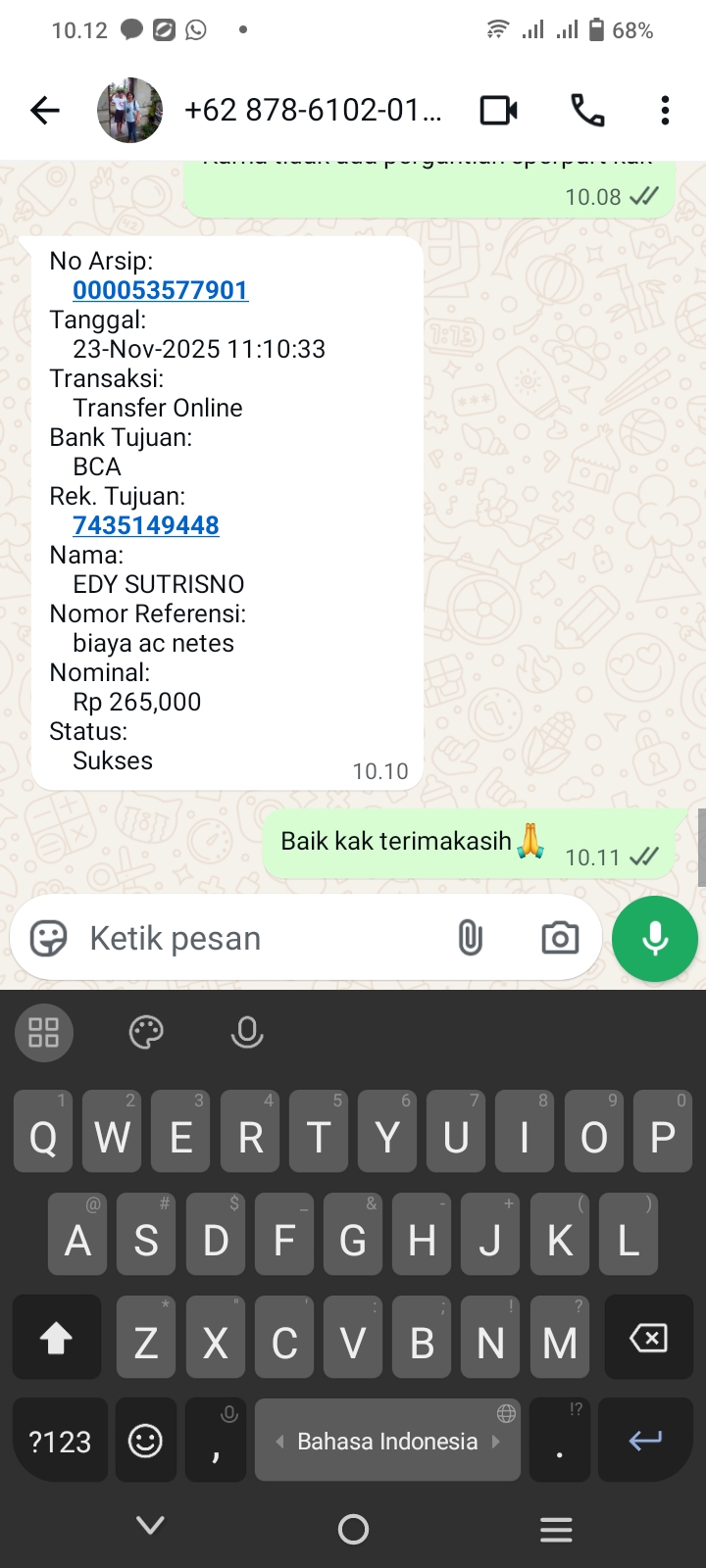The image size is (706, 1568).
Task: Start a video call
Action: pos(498,111)
